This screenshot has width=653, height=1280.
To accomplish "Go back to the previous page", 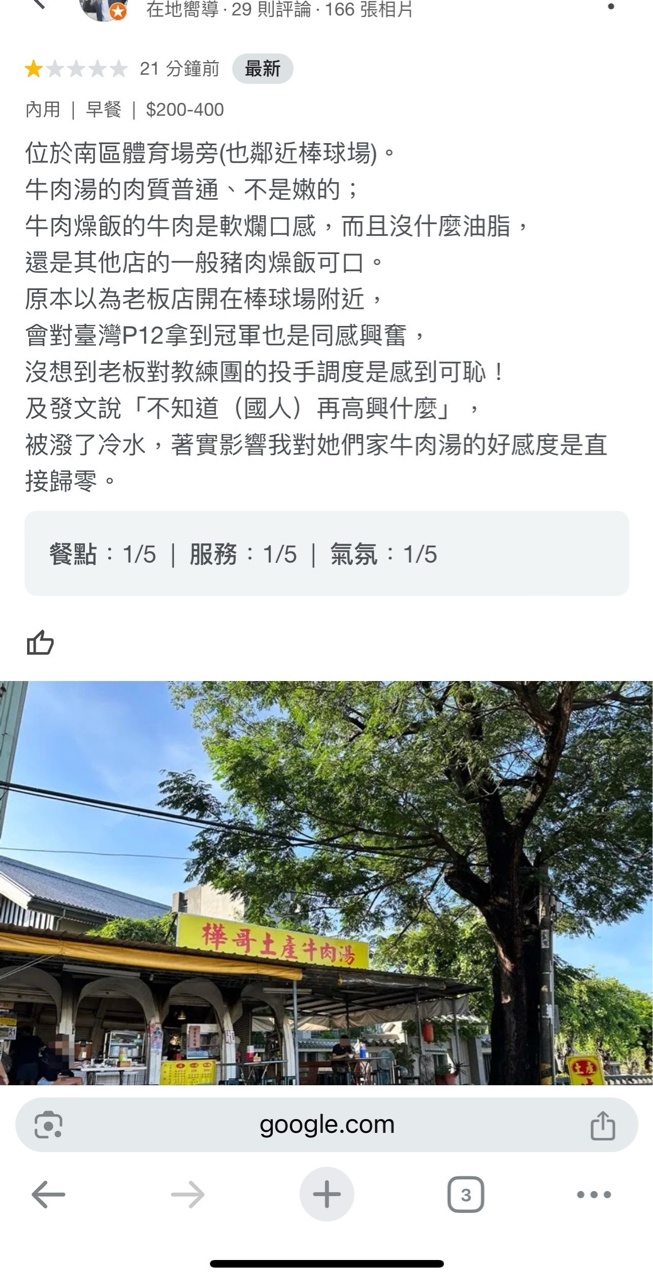I will pos(48,1194).
